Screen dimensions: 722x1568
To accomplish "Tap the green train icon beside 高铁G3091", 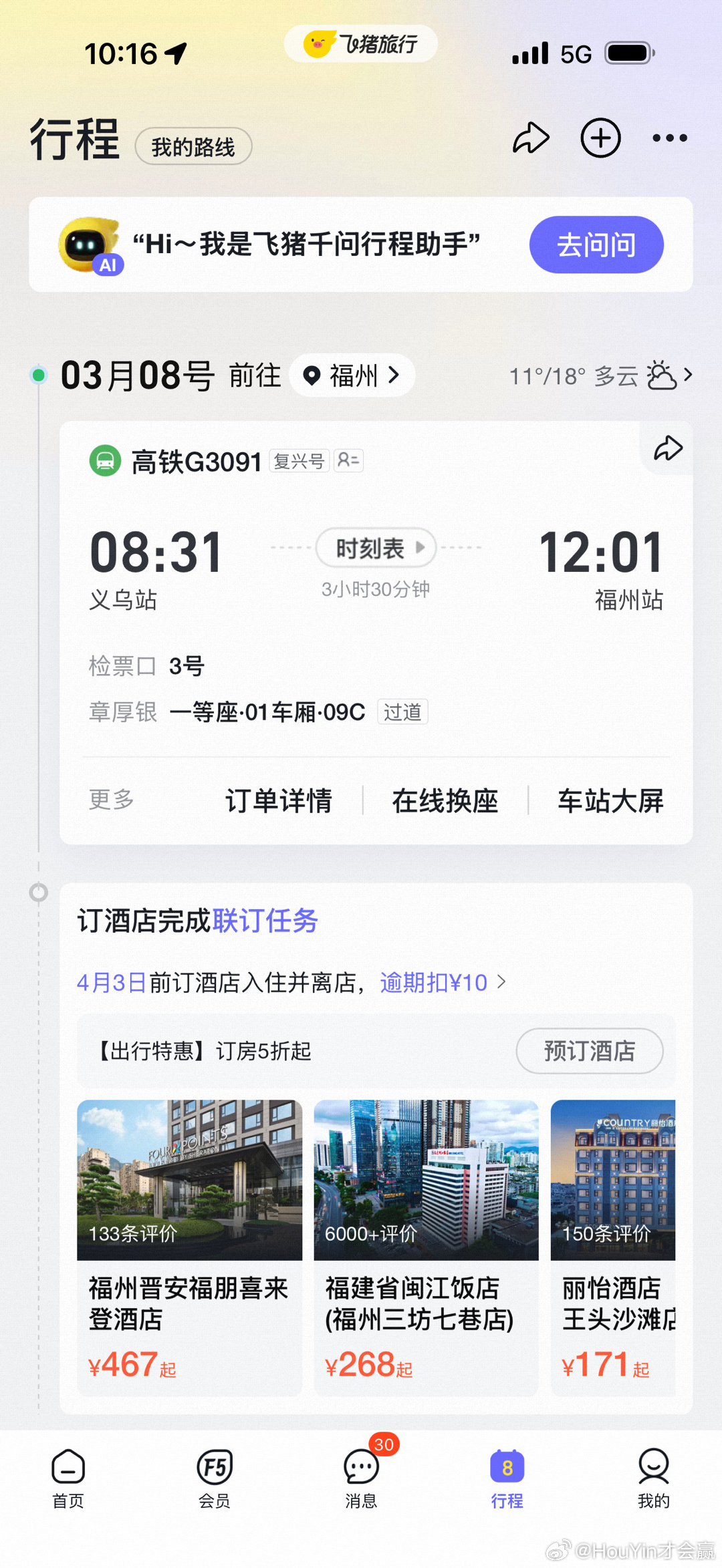I will pos(106,460).
